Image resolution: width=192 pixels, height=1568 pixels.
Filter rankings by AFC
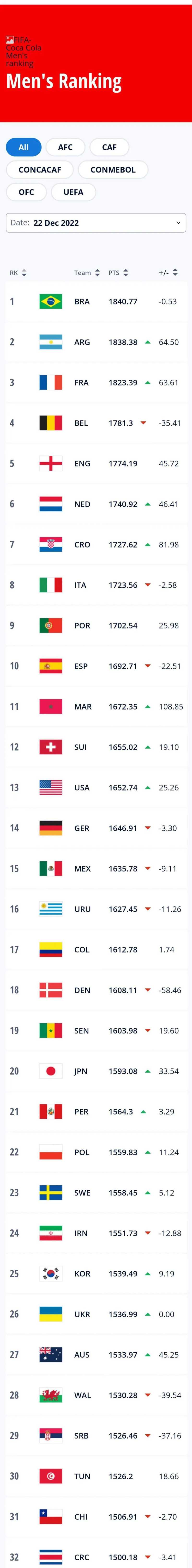coord(65,147)
